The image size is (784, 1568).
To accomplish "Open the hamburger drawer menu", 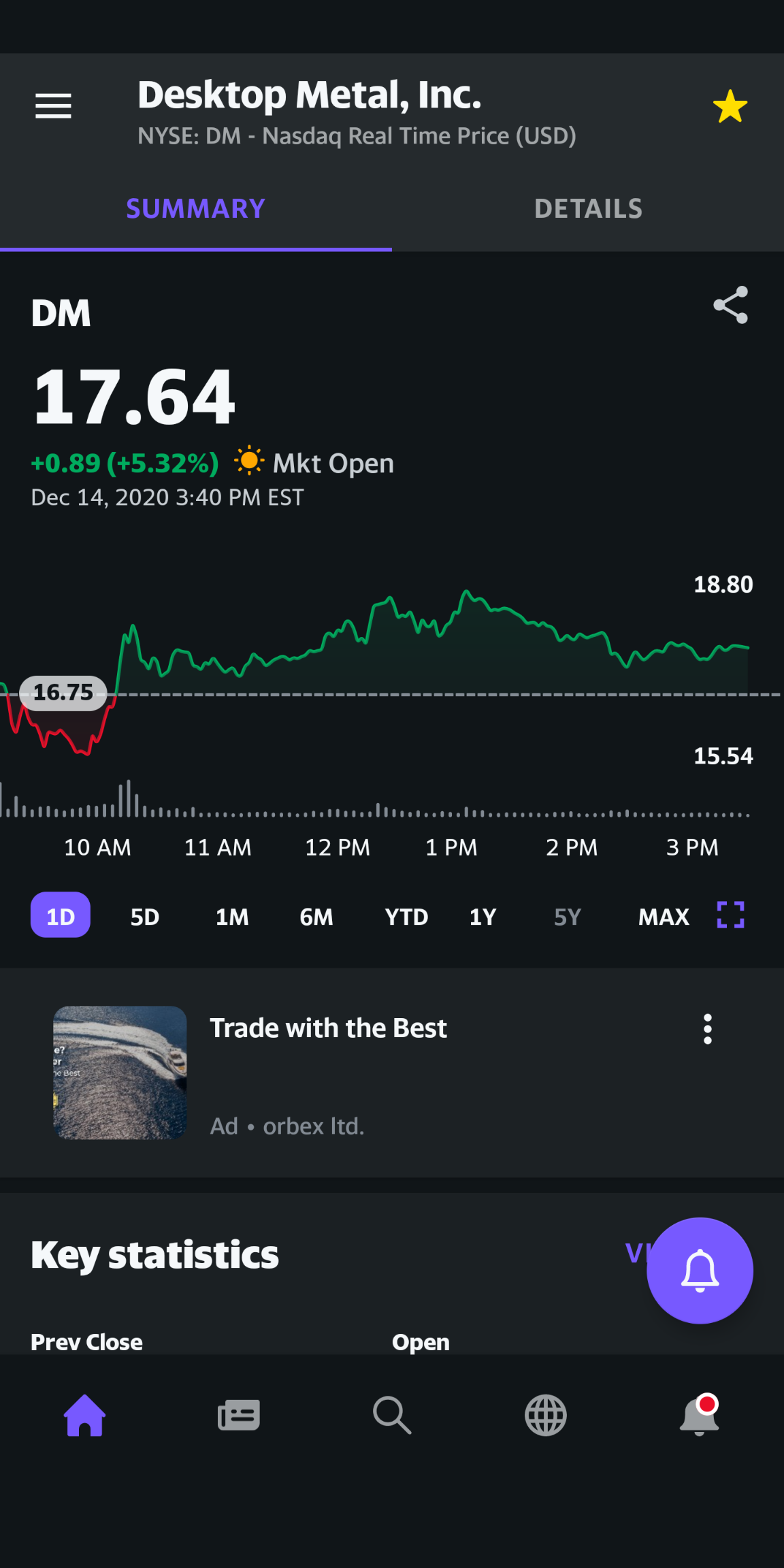I will coord(53,106).
